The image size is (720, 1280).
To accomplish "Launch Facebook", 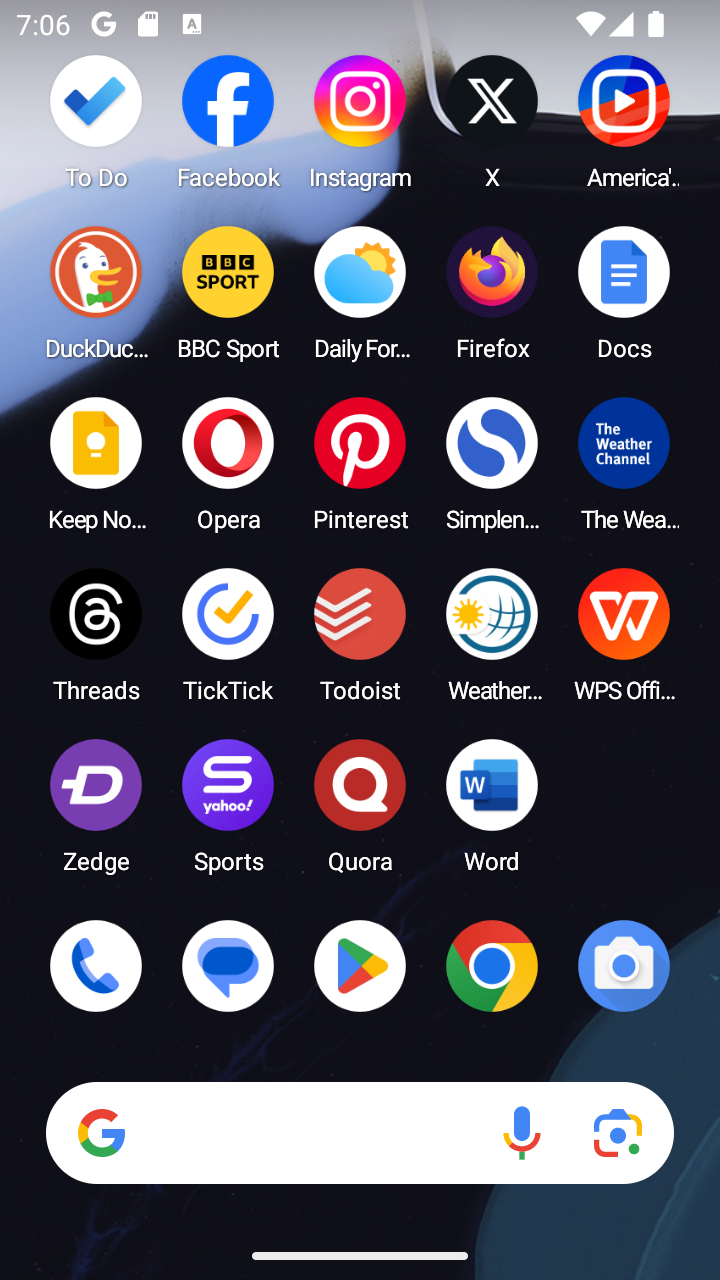I will (x=228, y=102).
